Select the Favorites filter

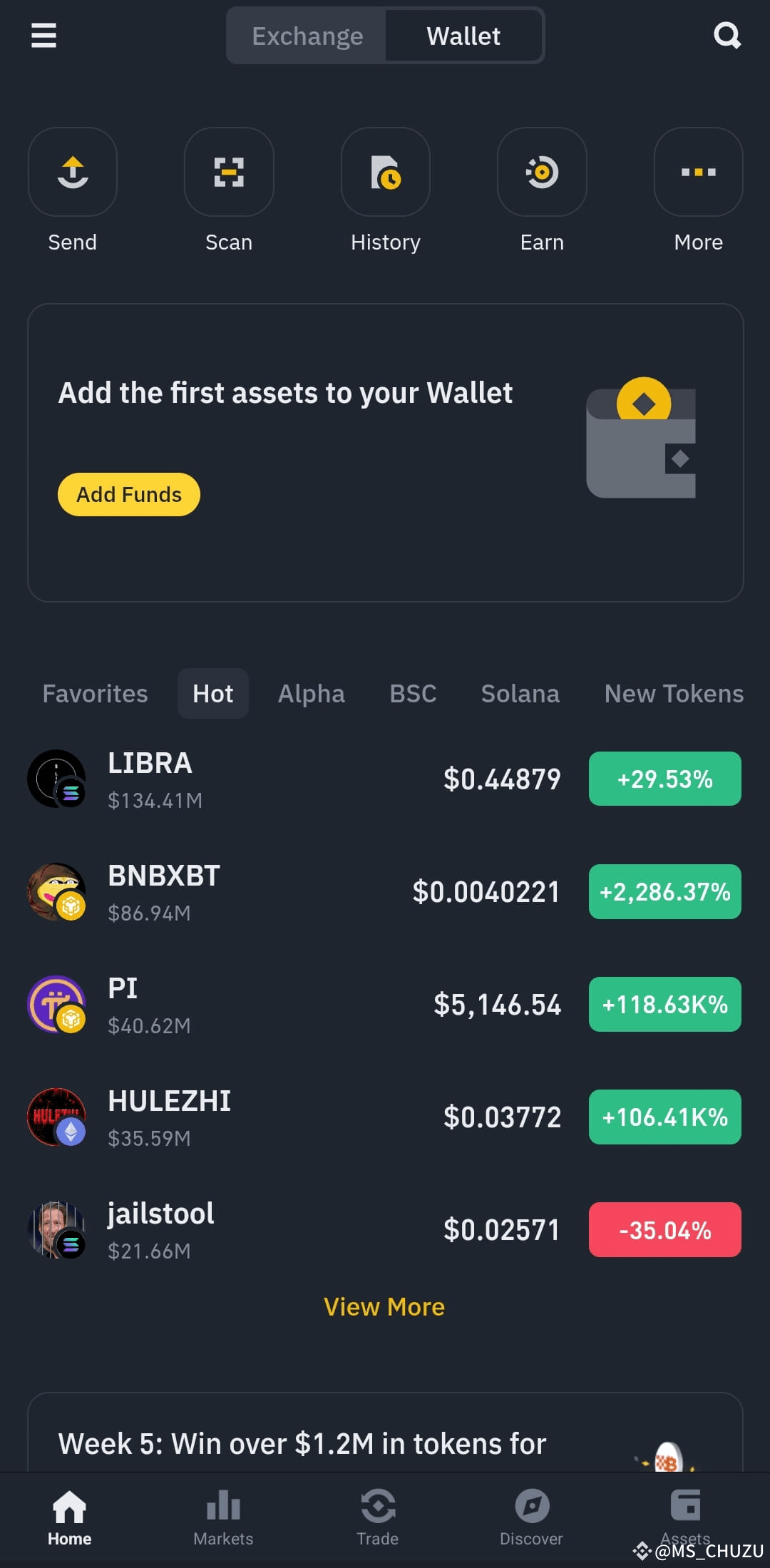tap(94, 693)
